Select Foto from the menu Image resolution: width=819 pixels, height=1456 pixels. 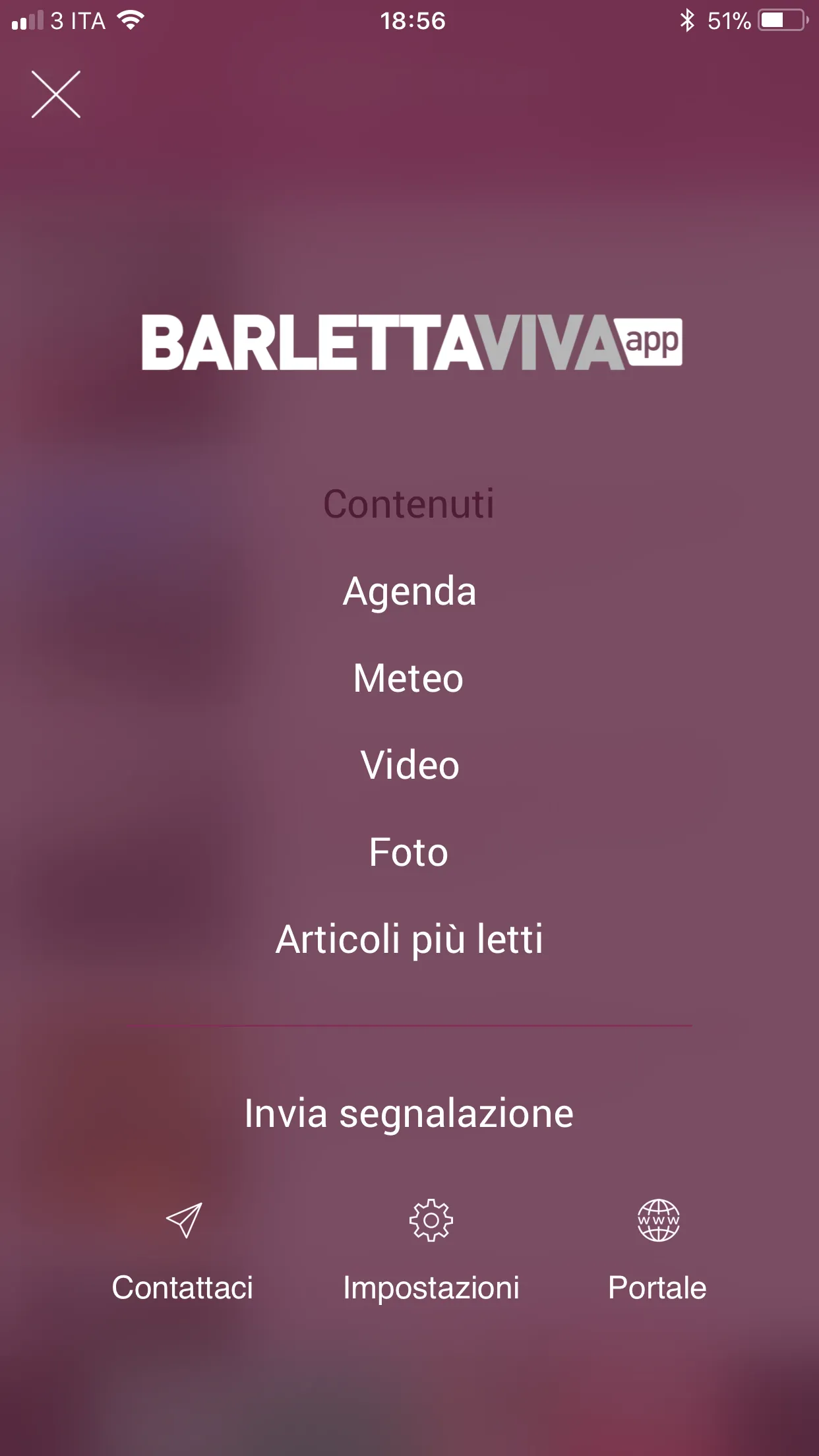click(x=409, y=852)
